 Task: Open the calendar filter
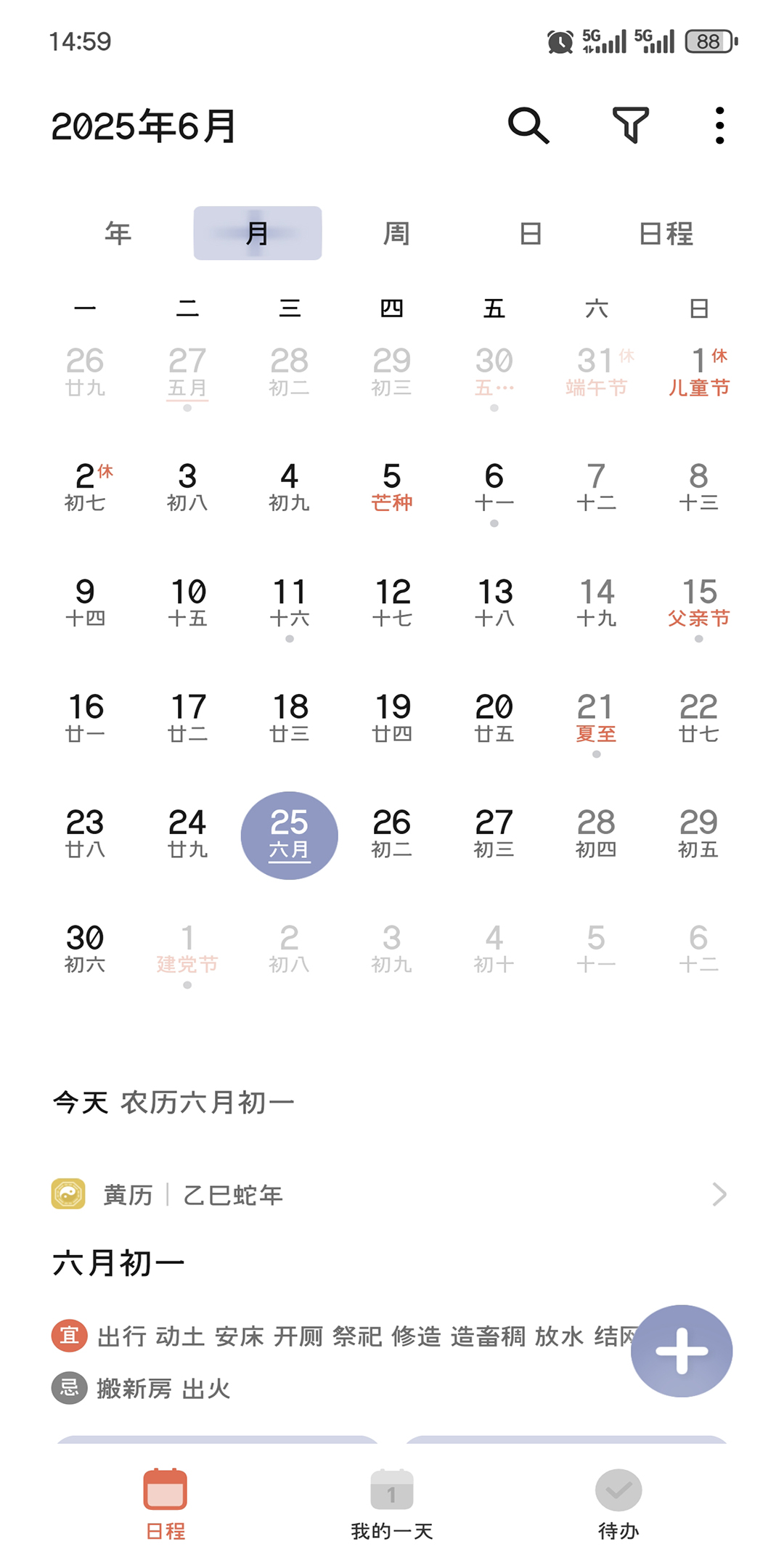pyautogui.click(x=630, y=126)
